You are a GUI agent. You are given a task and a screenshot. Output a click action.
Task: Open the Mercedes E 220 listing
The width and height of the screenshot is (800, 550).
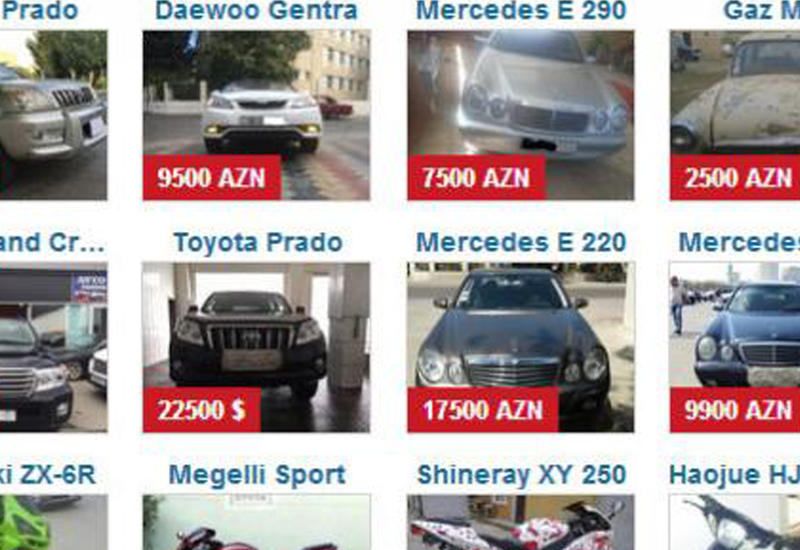[520, 243]
